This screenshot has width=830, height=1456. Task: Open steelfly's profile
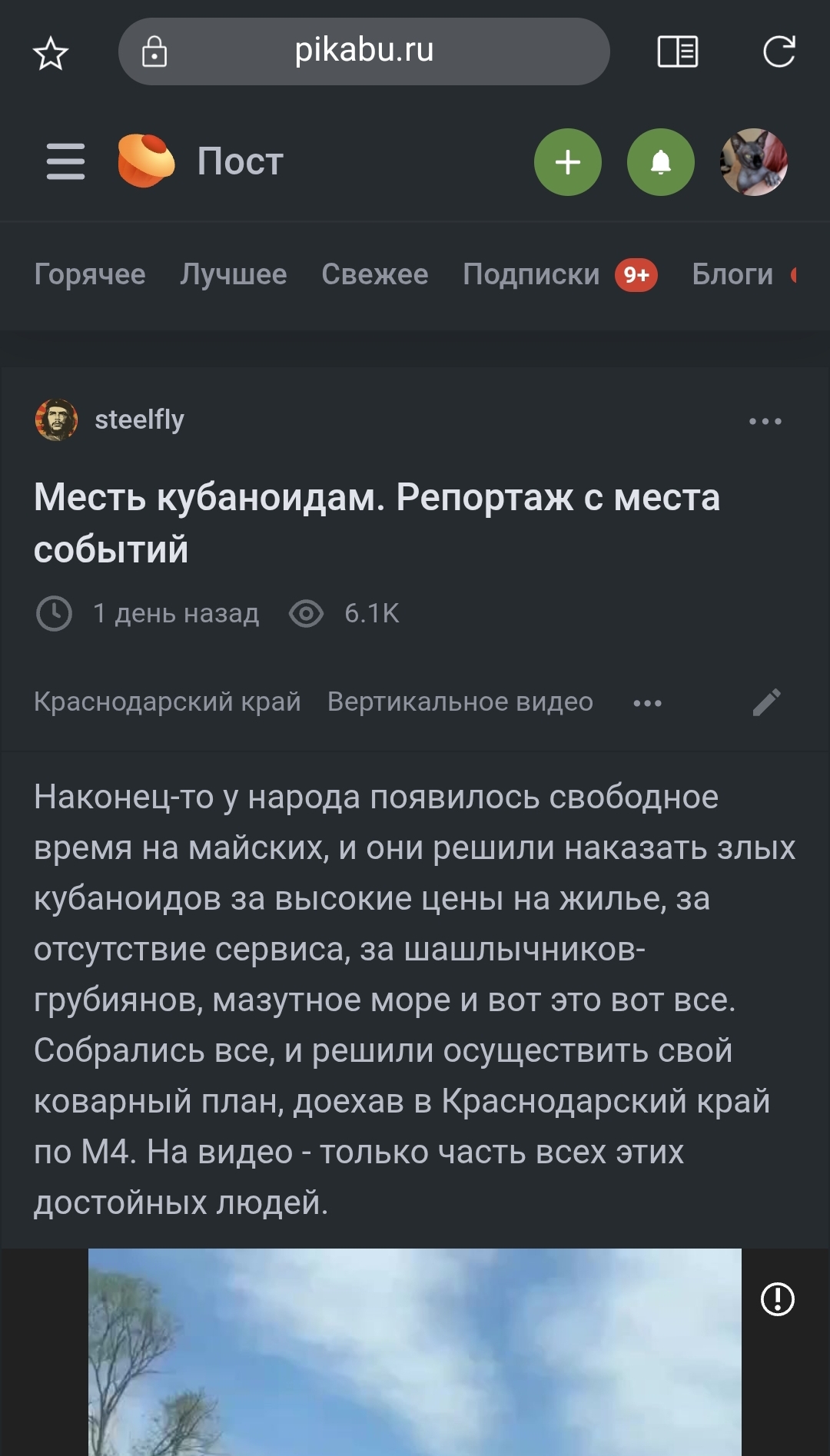(x=139, y=420)
